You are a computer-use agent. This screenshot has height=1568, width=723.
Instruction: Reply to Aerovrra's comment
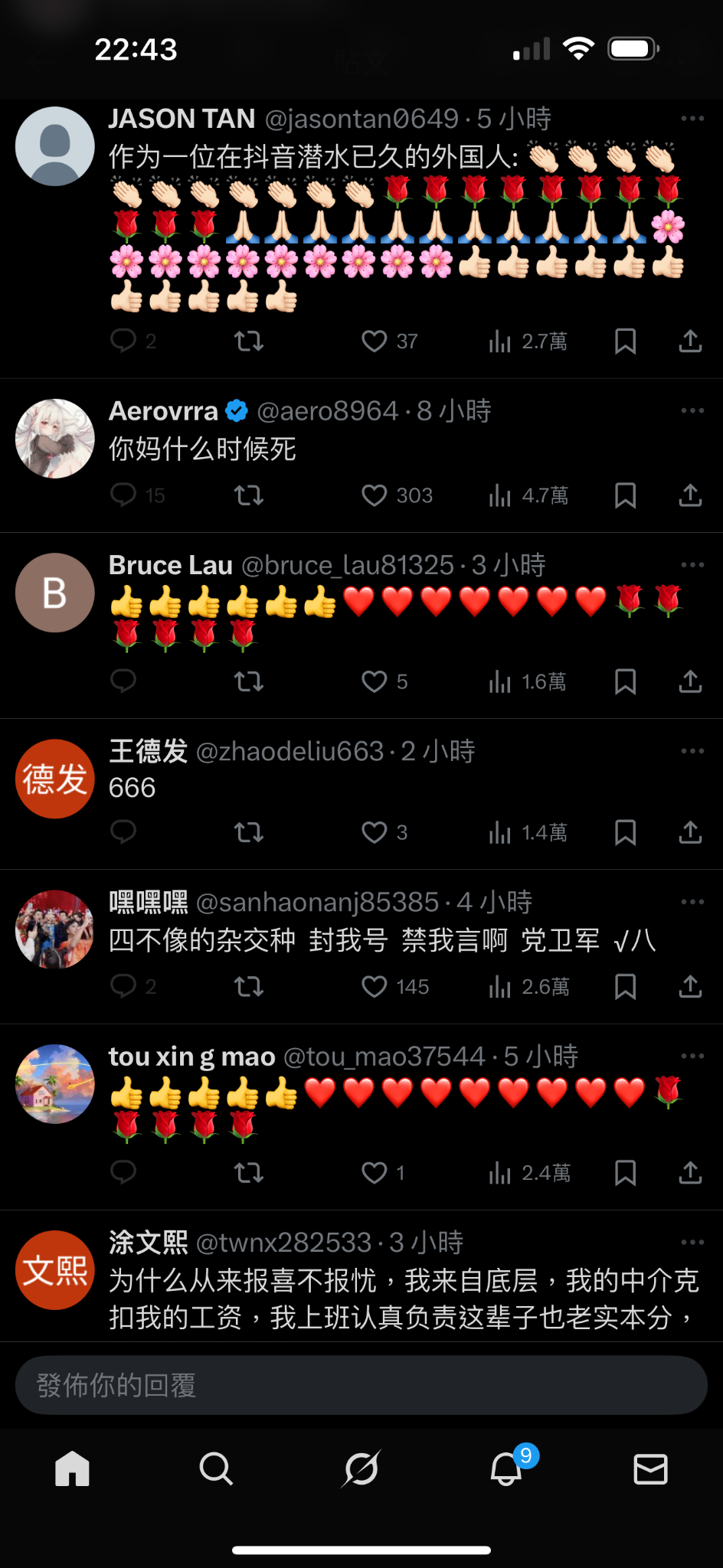pyautogui.click(x=123, y=495)
